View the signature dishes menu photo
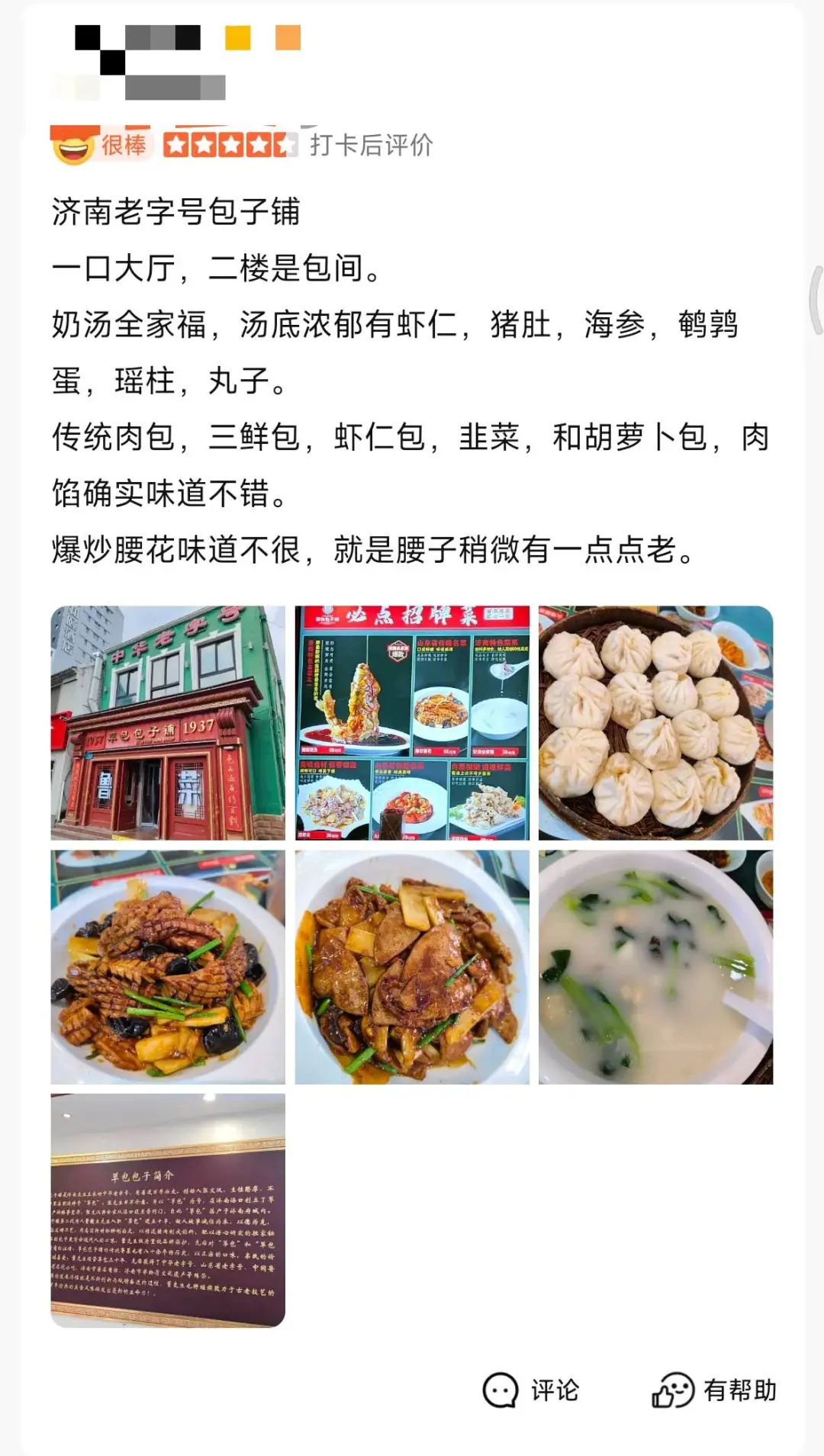824x1456 pixels. (412, 723)
